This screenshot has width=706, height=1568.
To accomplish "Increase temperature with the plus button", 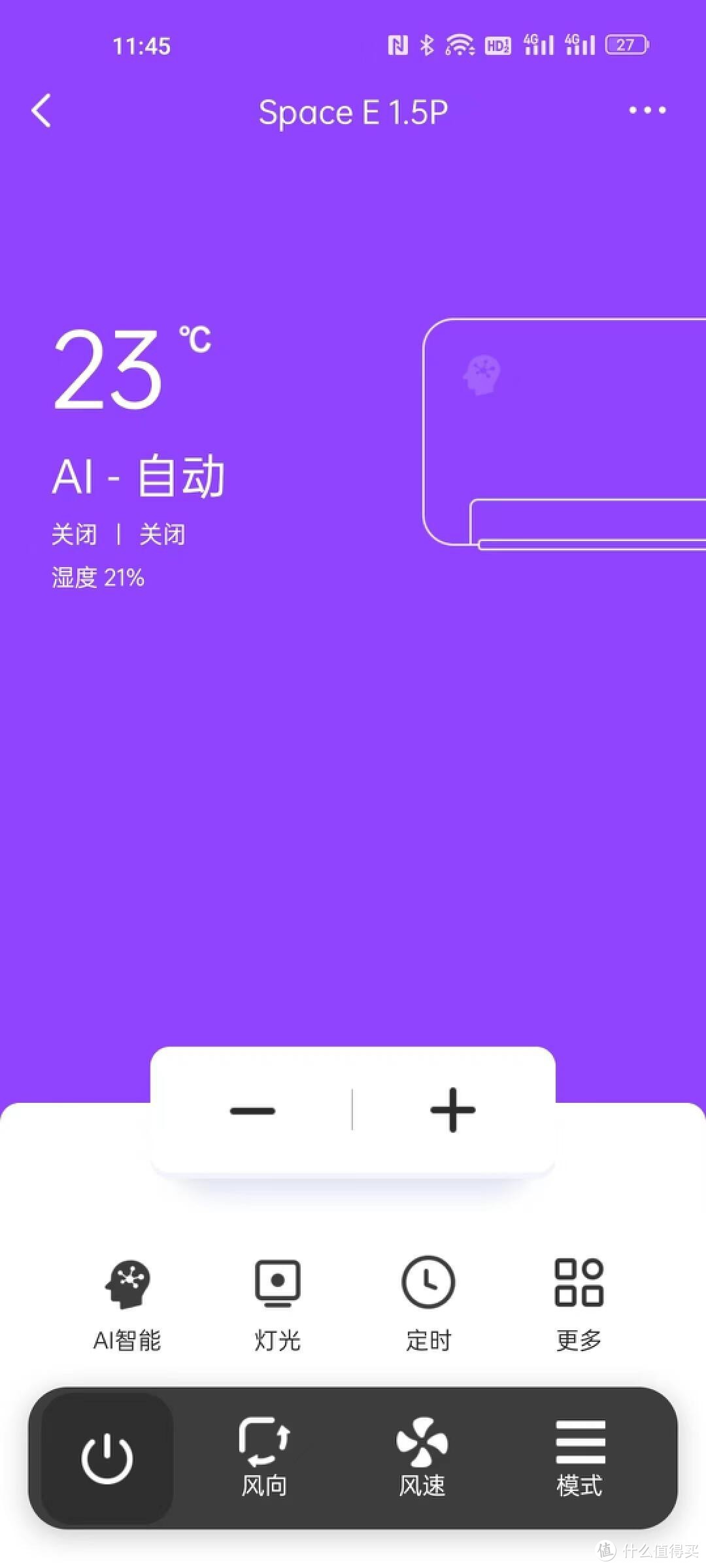I will [452, 1109].
